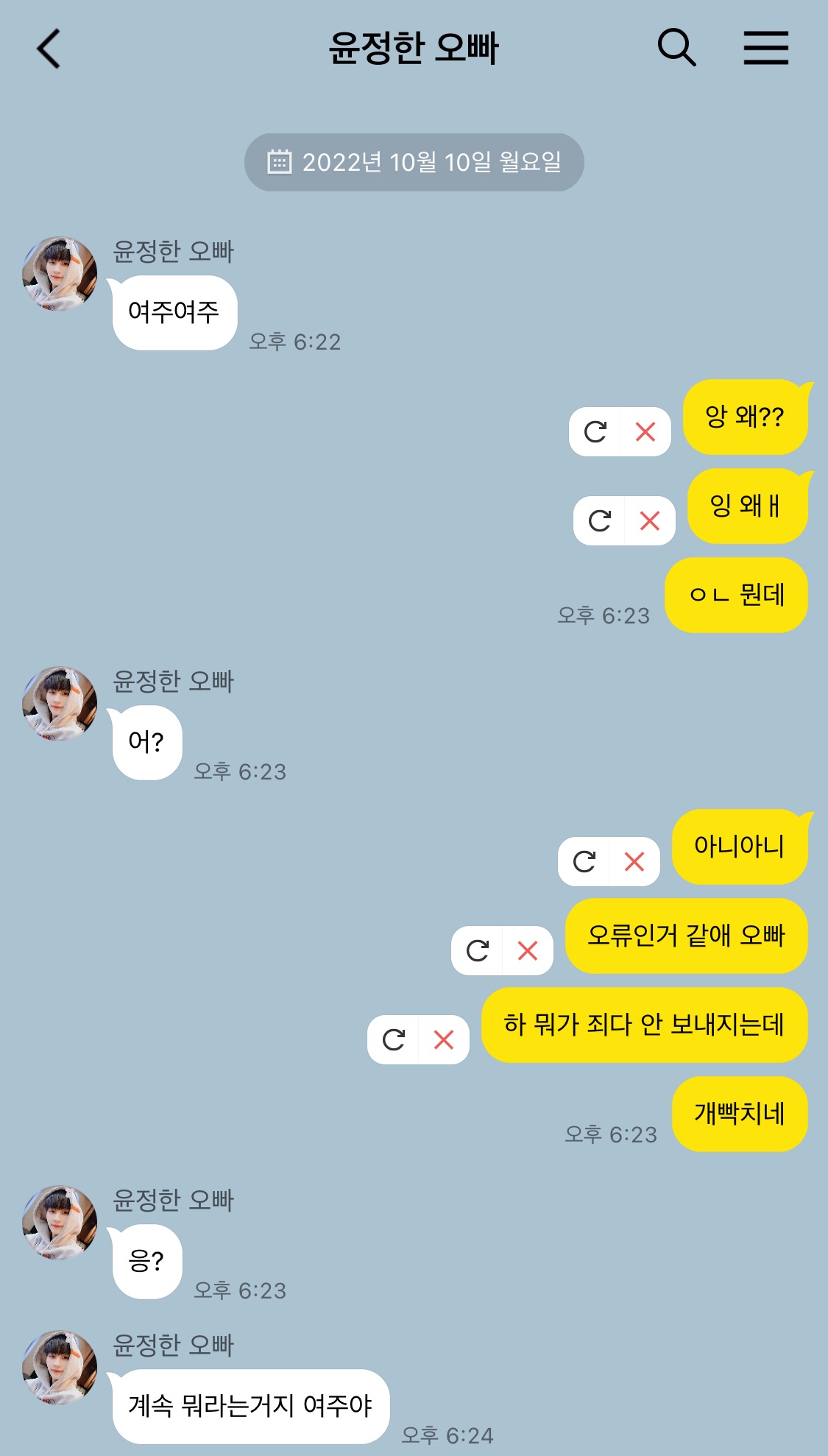Retry sending '오류인거 같애 오빠'

point(477,950)
